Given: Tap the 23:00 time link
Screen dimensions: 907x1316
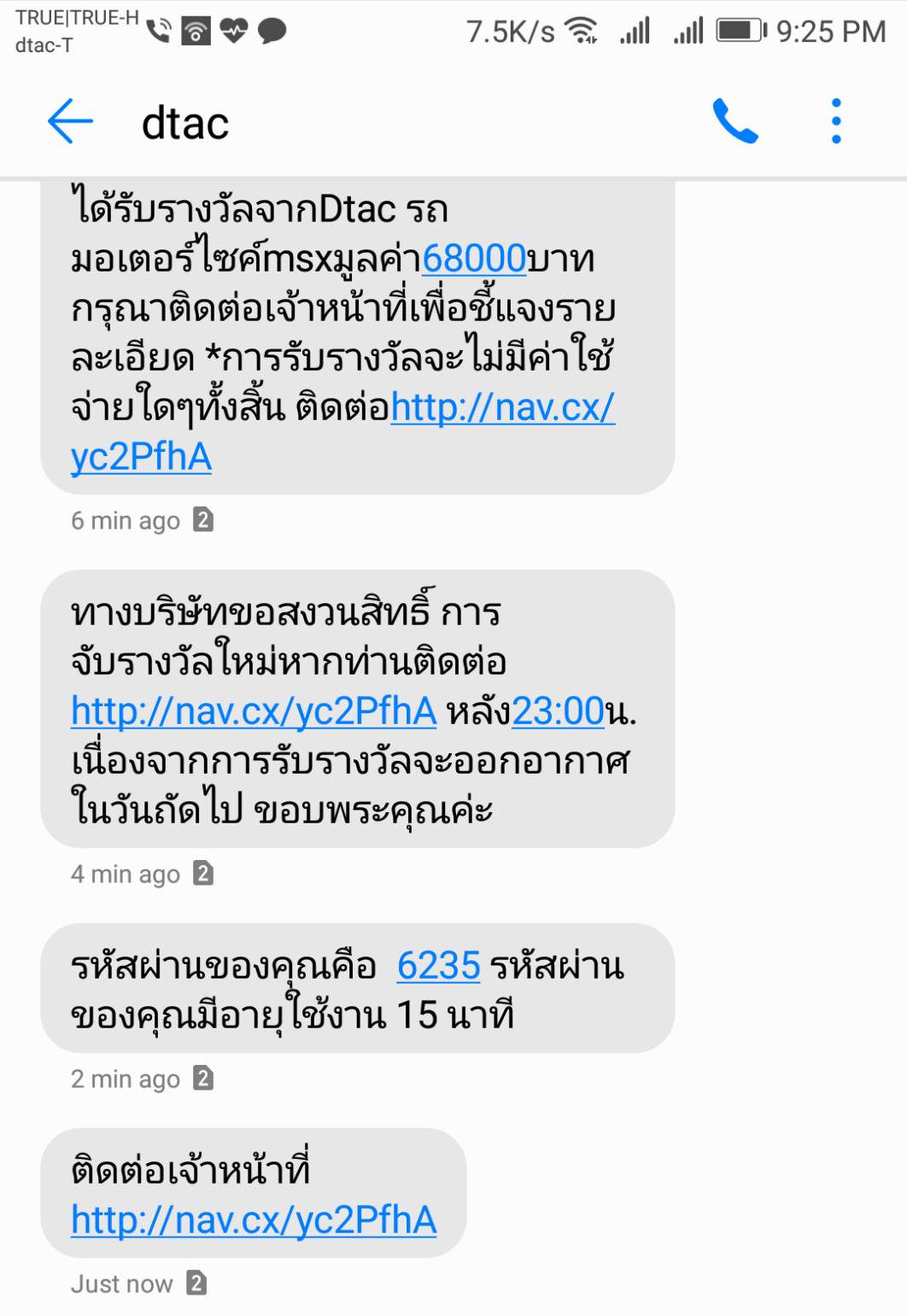Looking at the screenshot, I should tap(558, 711).
